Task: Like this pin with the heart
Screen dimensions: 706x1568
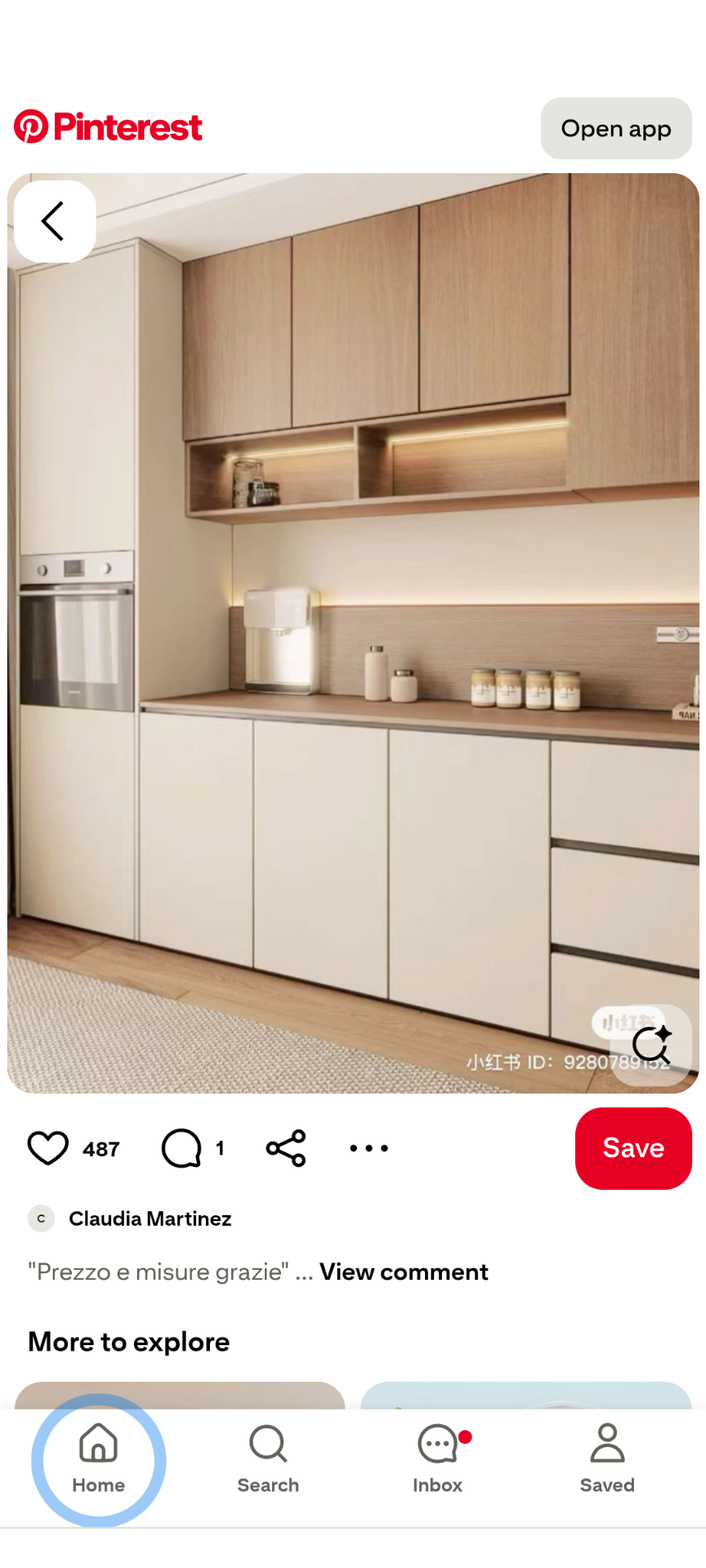Action: (48, 1148)
